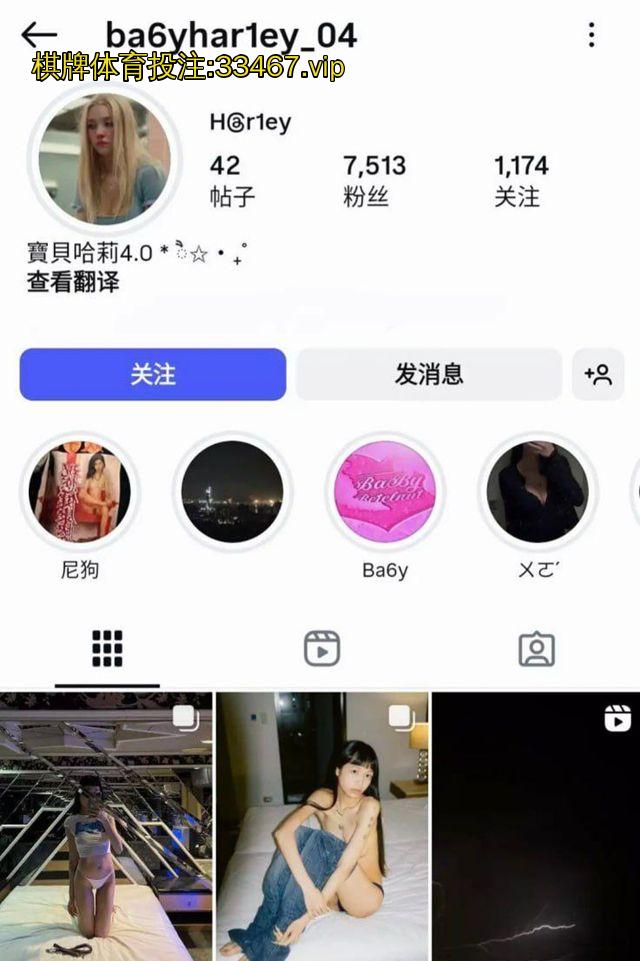The width and height of the screenshot is (640, 961).
Task: Switch to the posts grid tab
Action: tap(107, 649)
